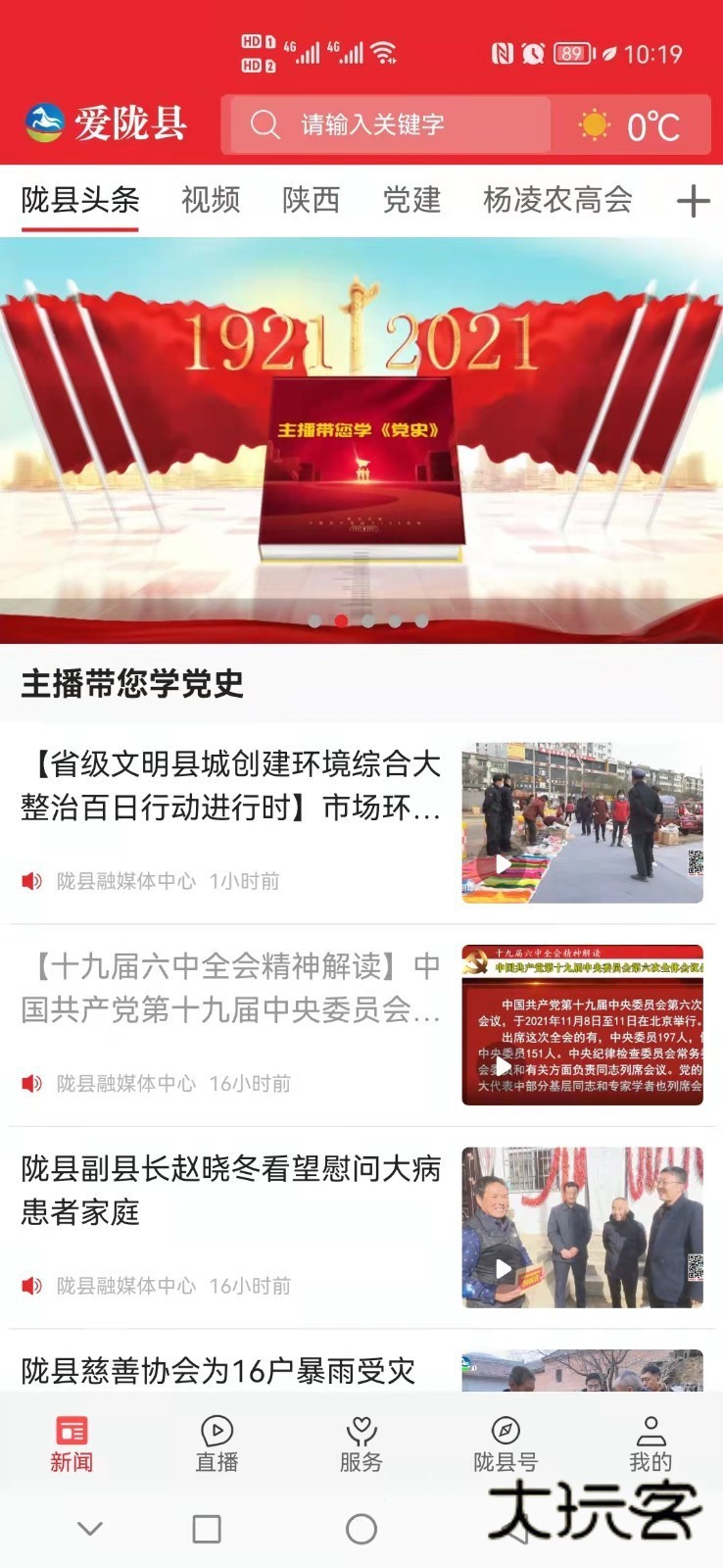Switch to the 陕西 tab
The image size is (723, 1568).
click(x=311, y=200)
